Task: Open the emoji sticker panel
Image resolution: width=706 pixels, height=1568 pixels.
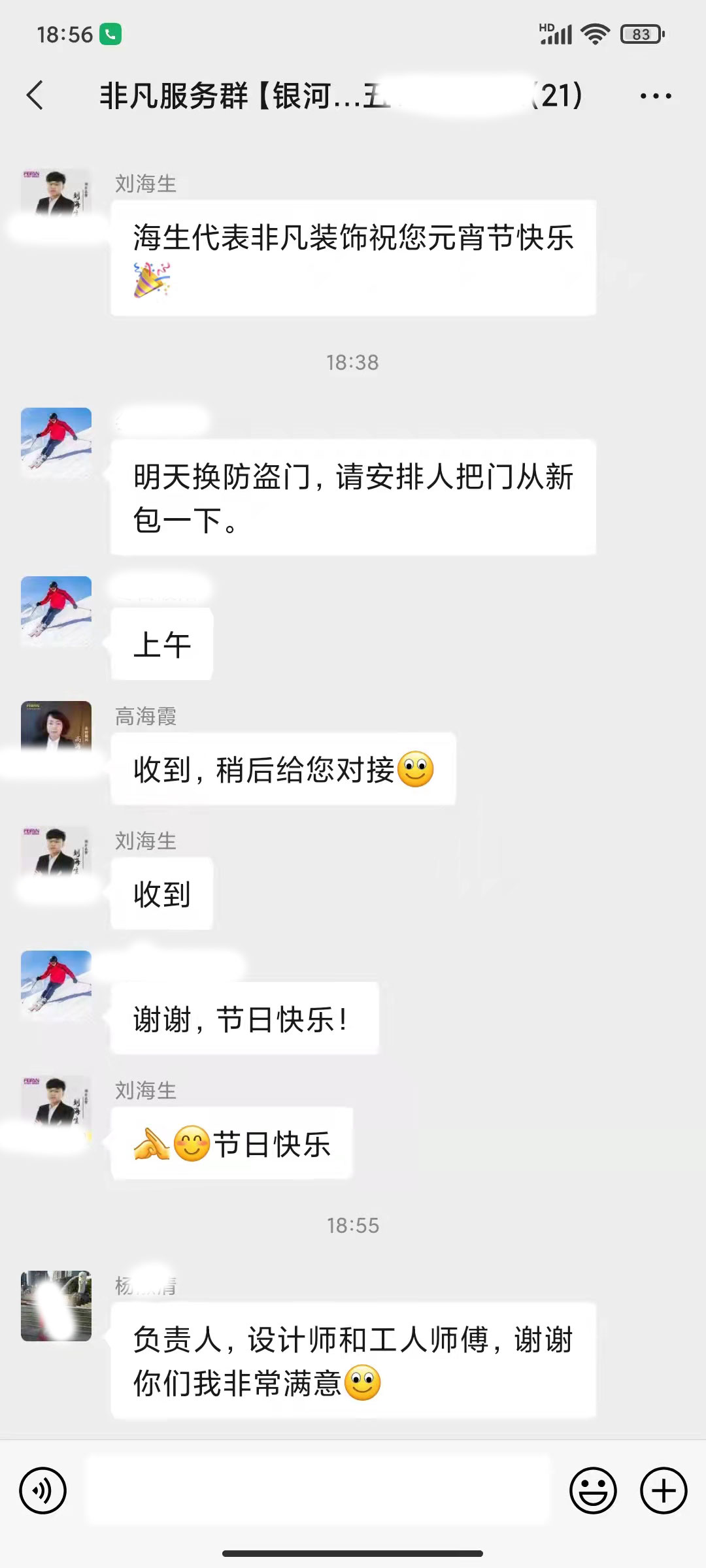Action: point(593,1490)
